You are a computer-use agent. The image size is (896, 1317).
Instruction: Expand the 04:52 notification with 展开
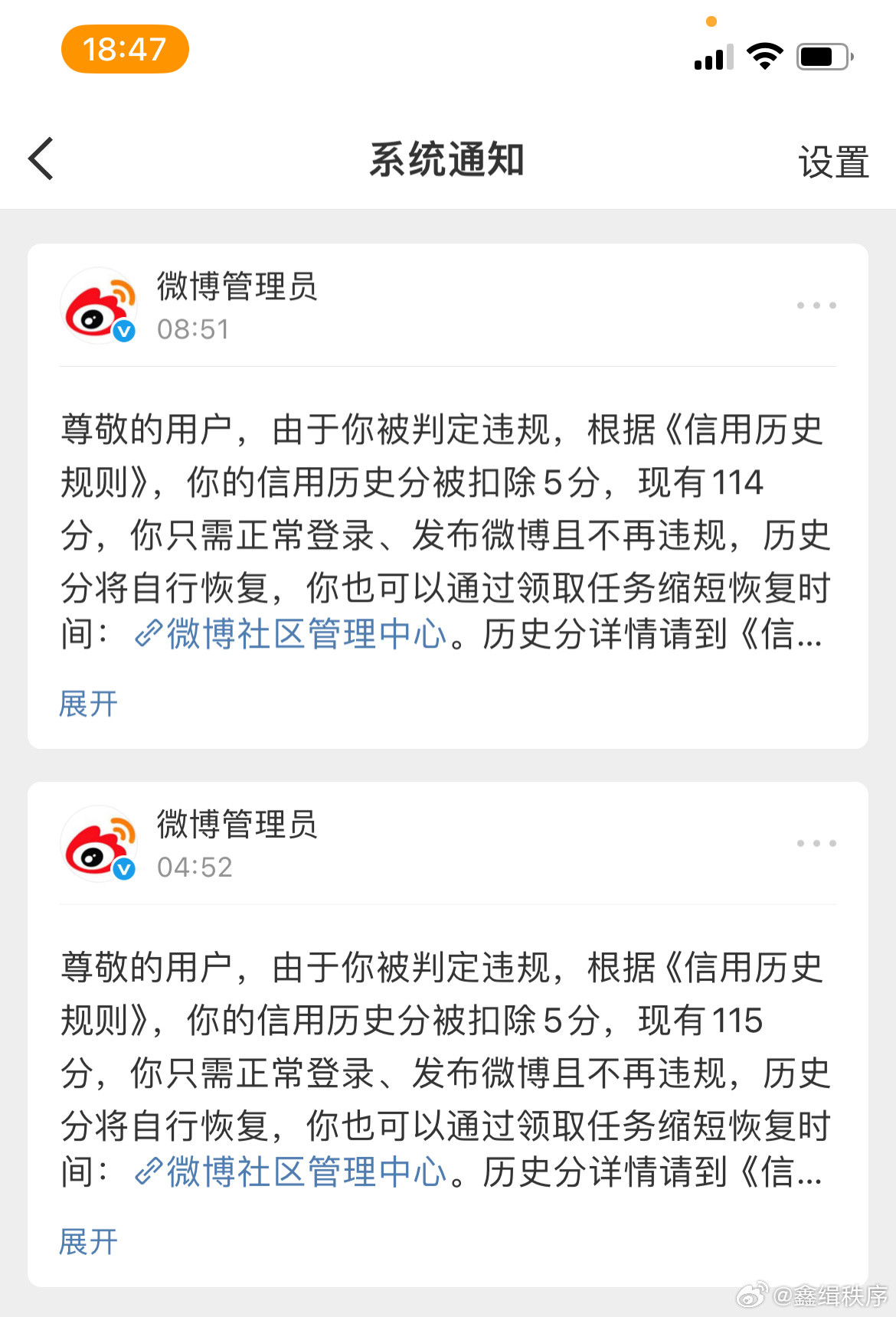[88, 1241]
